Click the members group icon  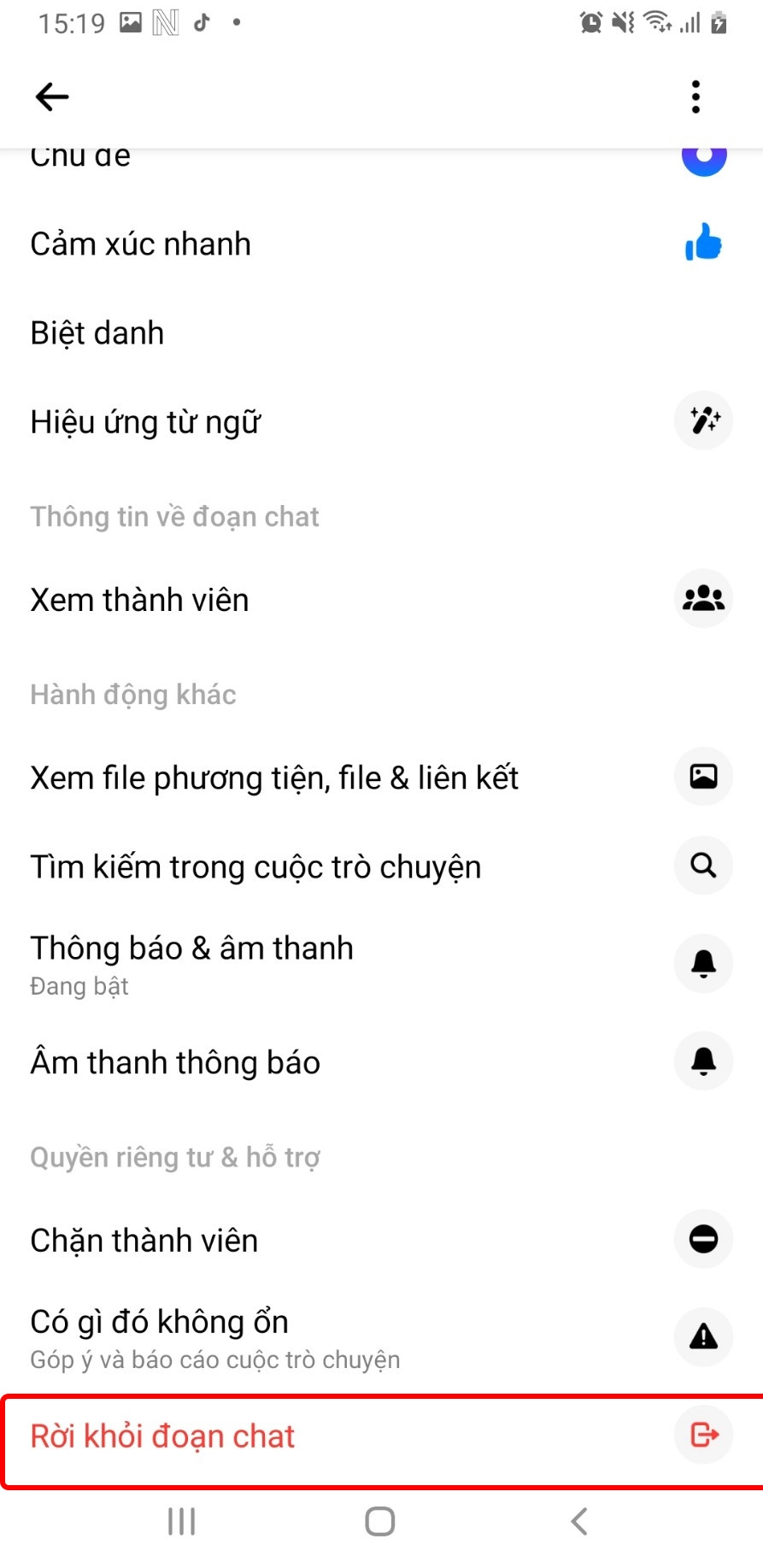click(x=702, y=599)
